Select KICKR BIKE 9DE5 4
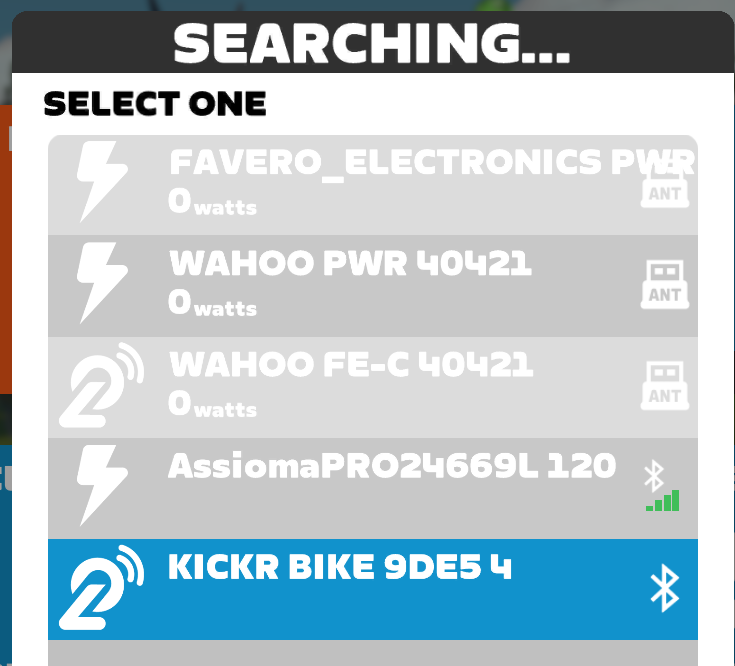 tap(372, 589)
